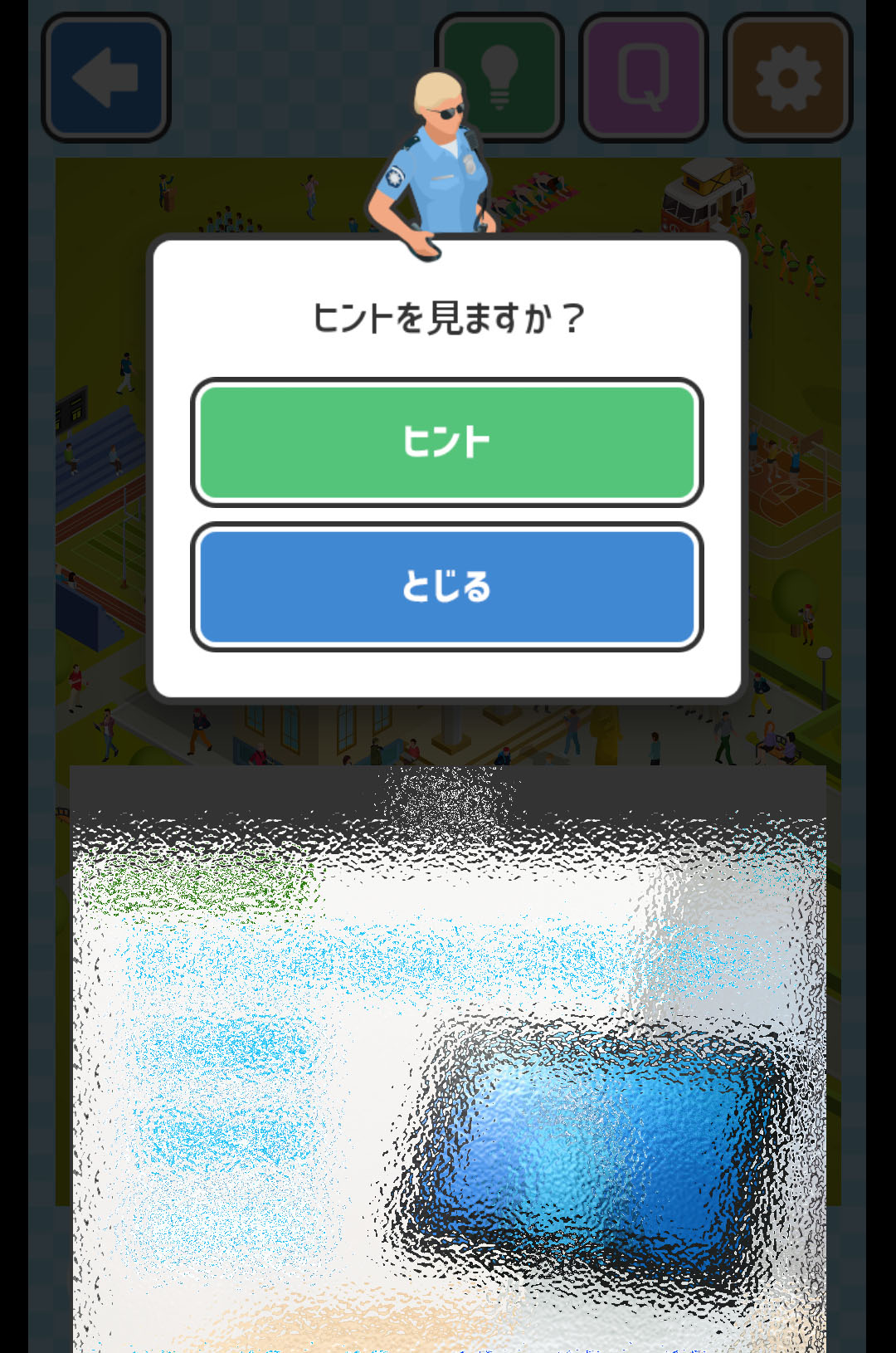Open the purple Q button
Image resolution: width=896 pixels, height=1353 pixels.
tap(644, 78)
